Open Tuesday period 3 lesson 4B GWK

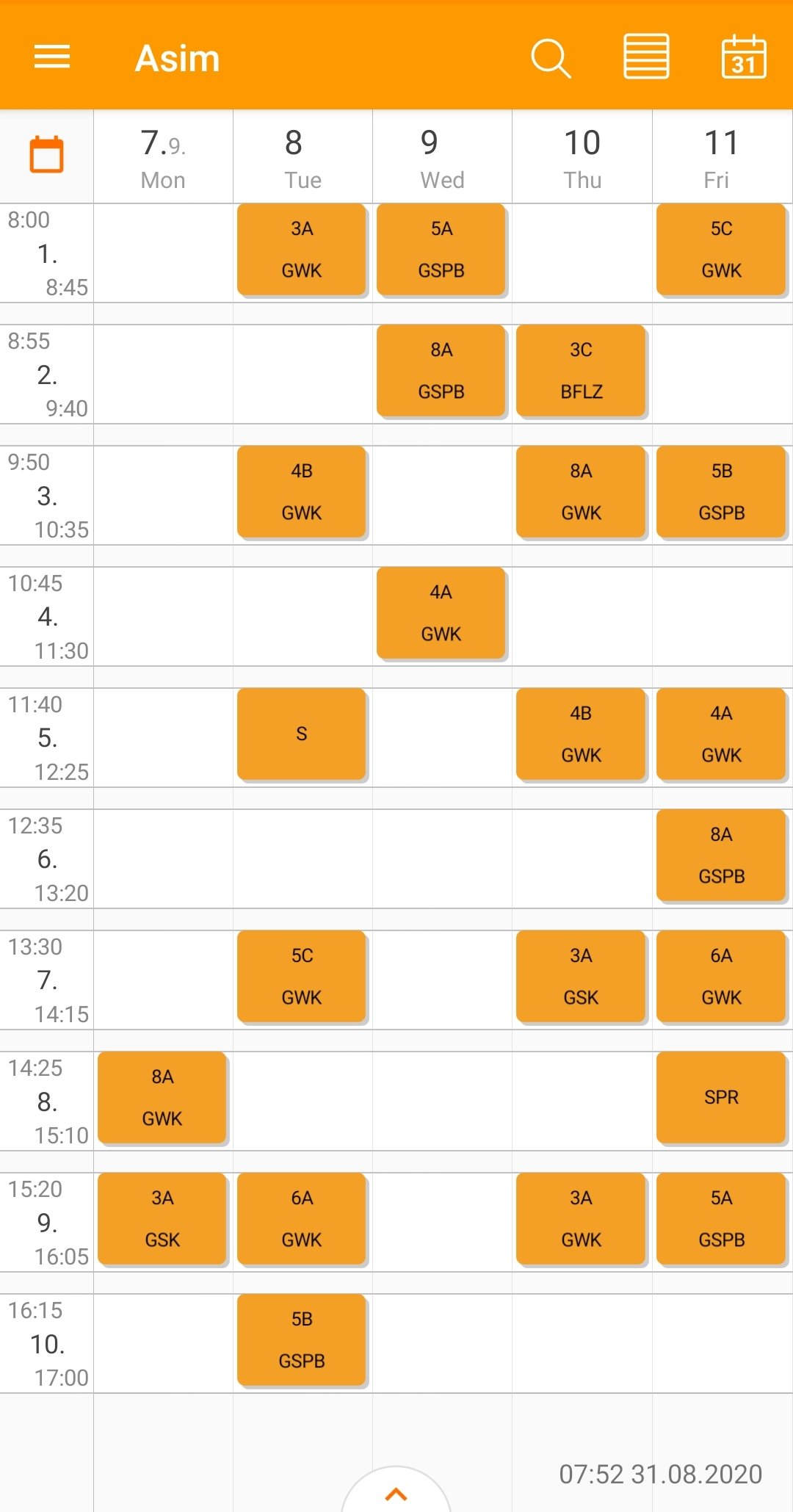[x=302, y=492]
